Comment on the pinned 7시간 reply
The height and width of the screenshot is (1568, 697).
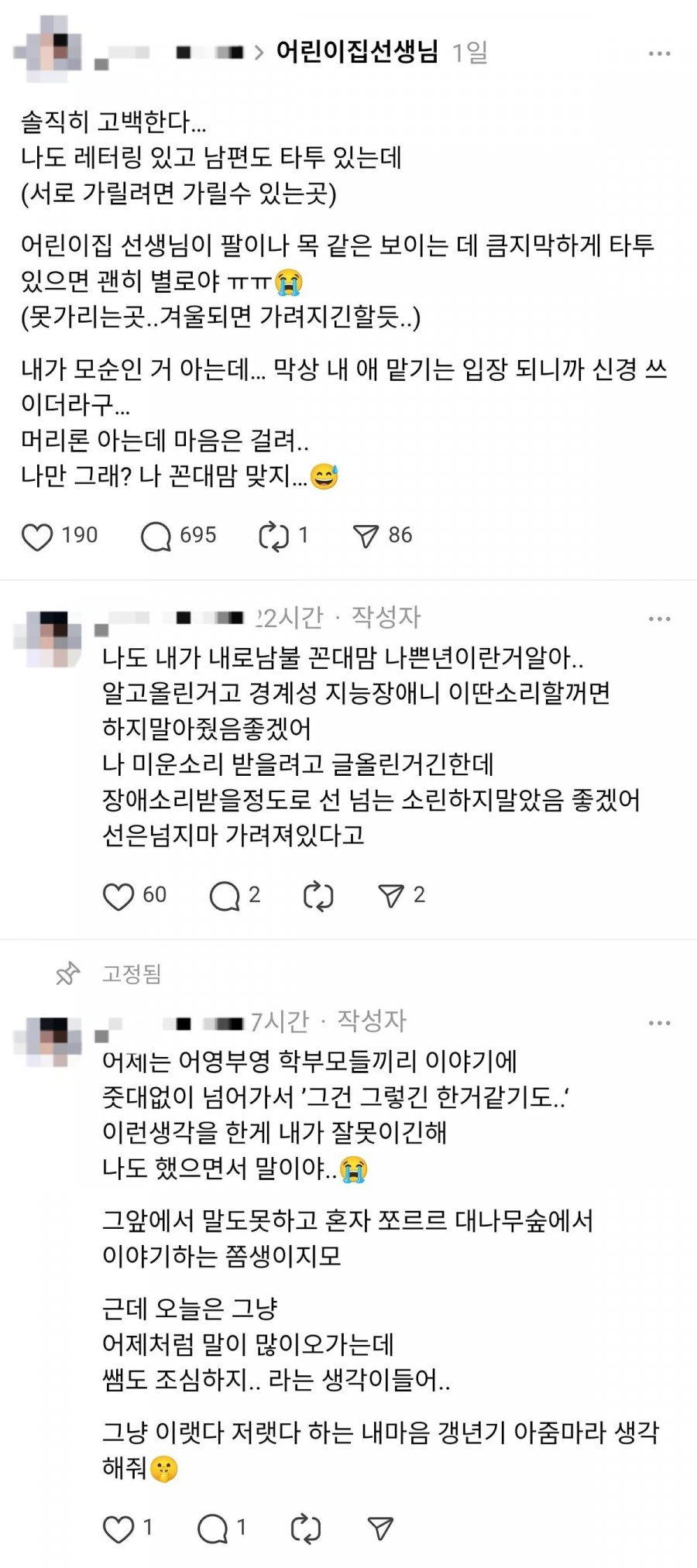click(212, 1529)
